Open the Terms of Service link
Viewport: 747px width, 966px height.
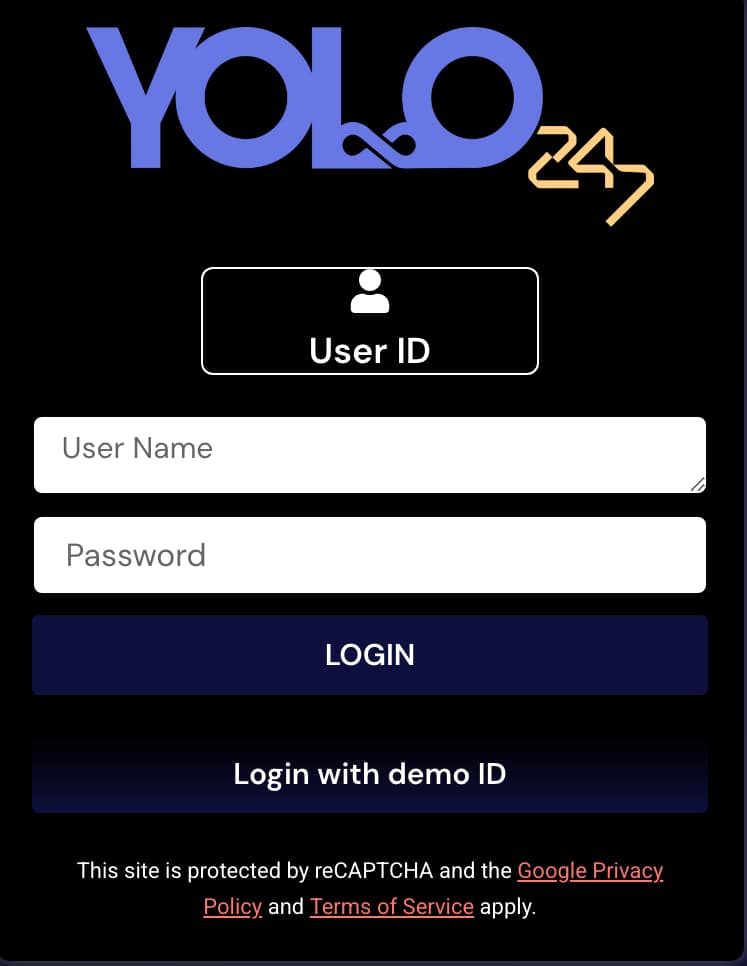(391, 906)
